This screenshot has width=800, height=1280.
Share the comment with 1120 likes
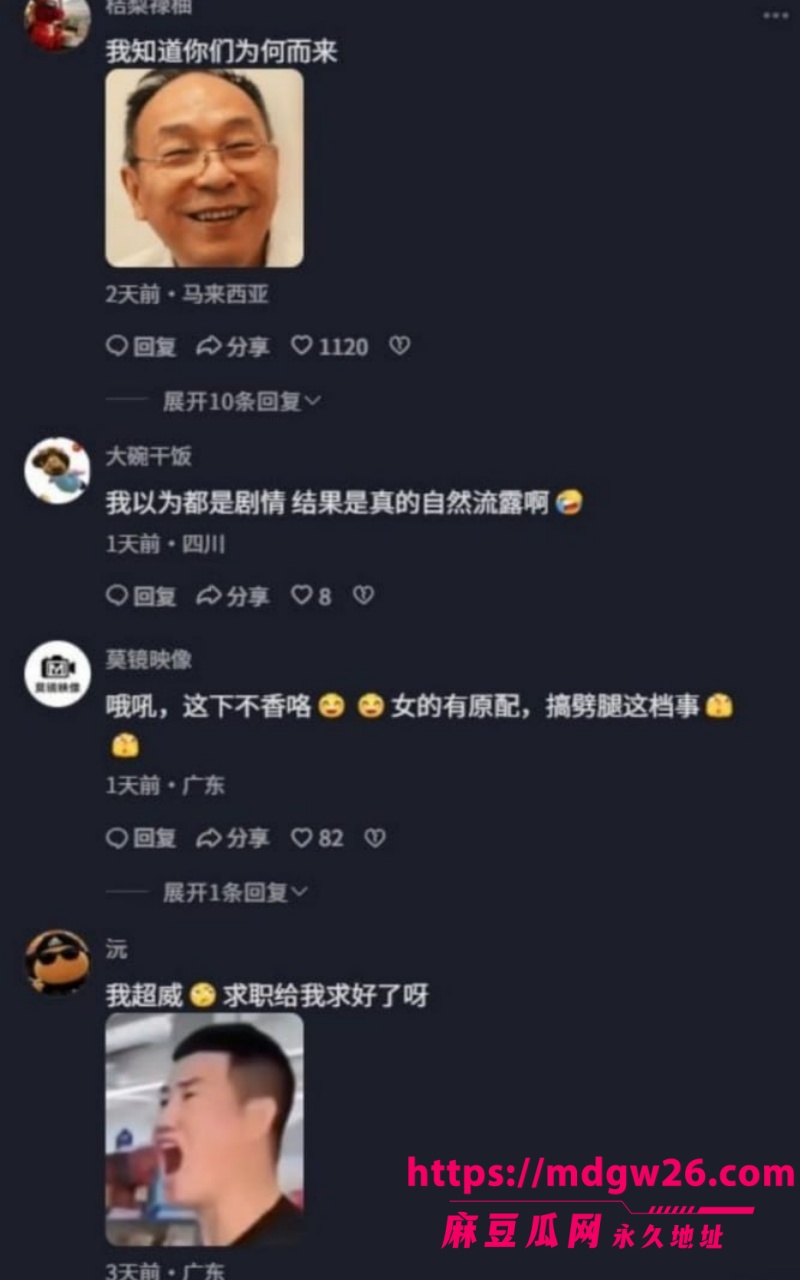tap(233, 346)
